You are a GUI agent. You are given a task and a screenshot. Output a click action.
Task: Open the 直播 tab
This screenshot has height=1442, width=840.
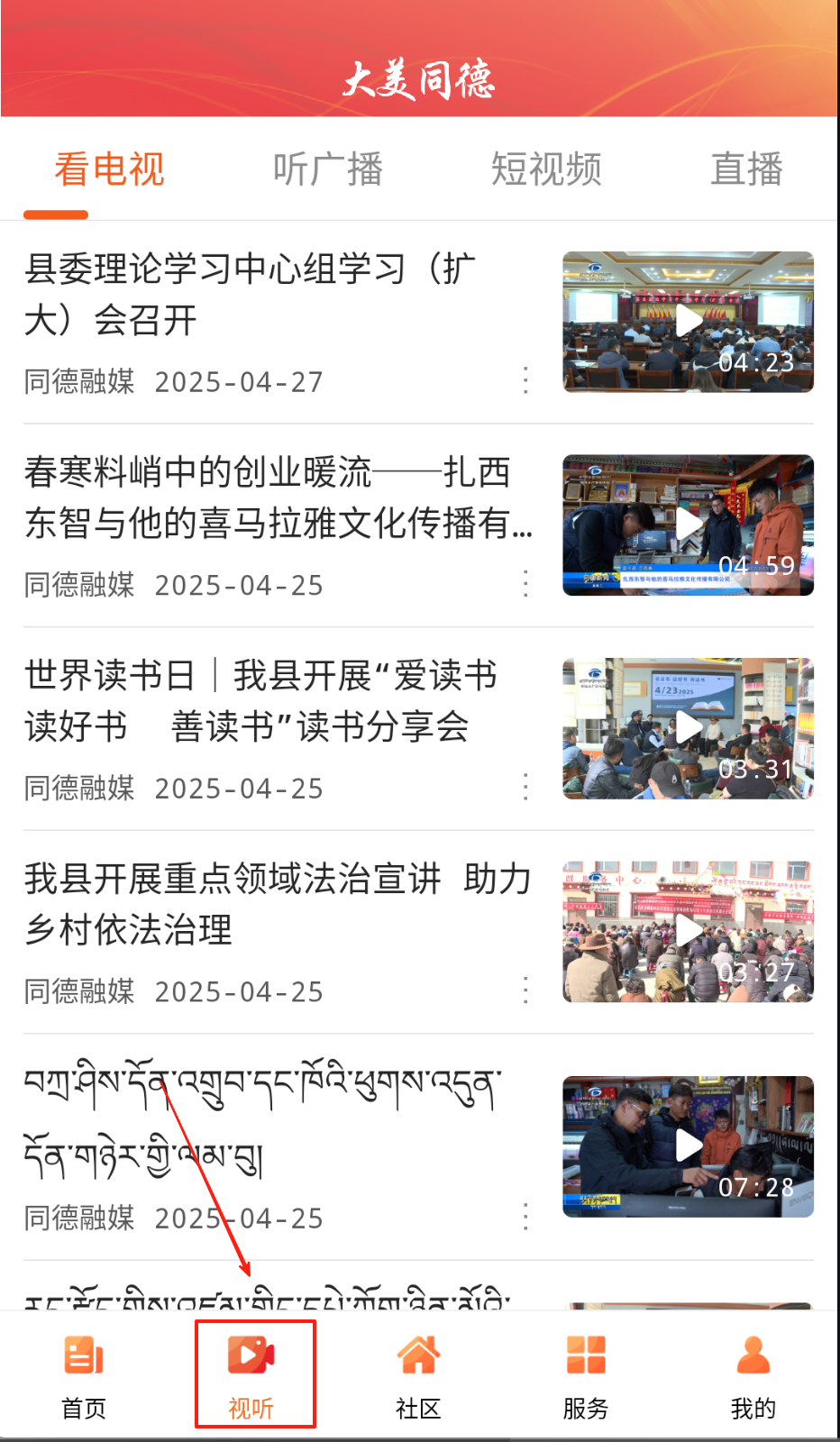(746, 169)
